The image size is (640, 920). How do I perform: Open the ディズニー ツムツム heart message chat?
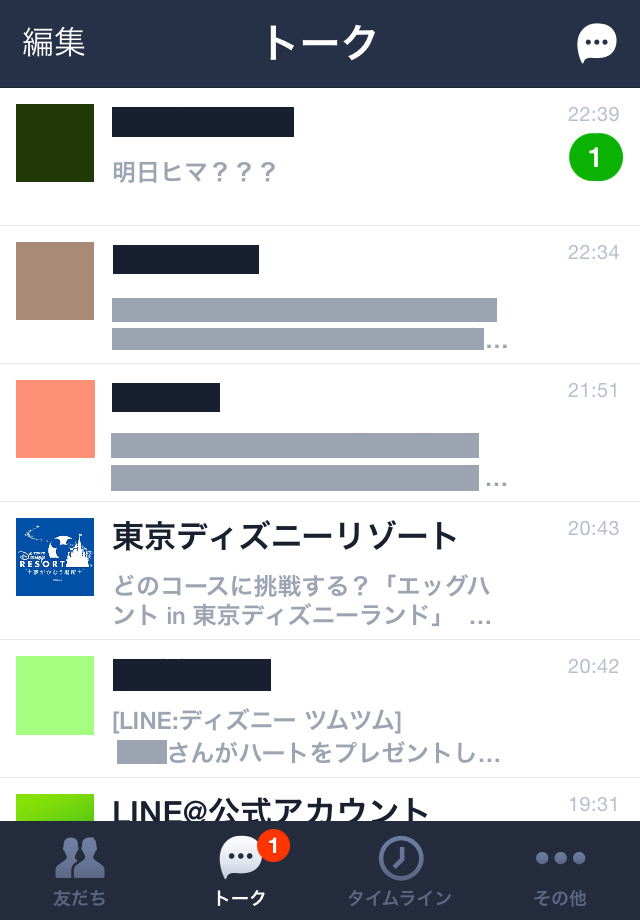[320, 709]
